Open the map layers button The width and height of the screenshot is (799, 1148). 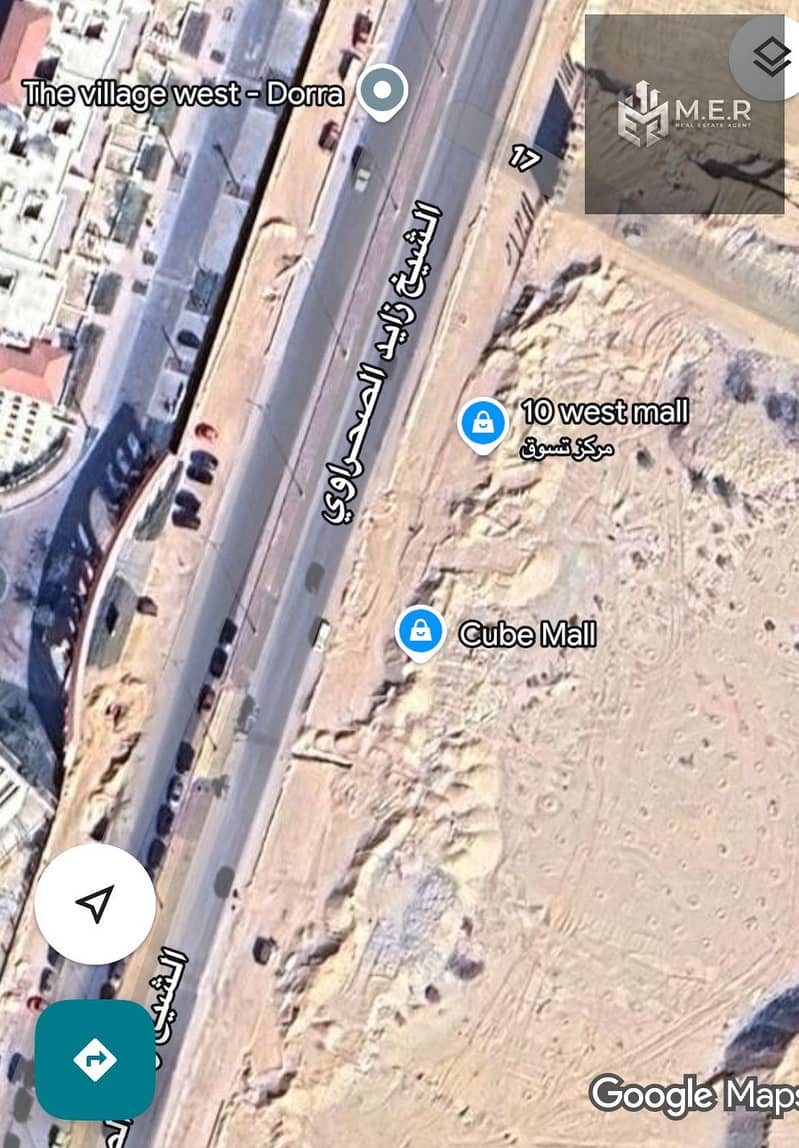(772, 58)
